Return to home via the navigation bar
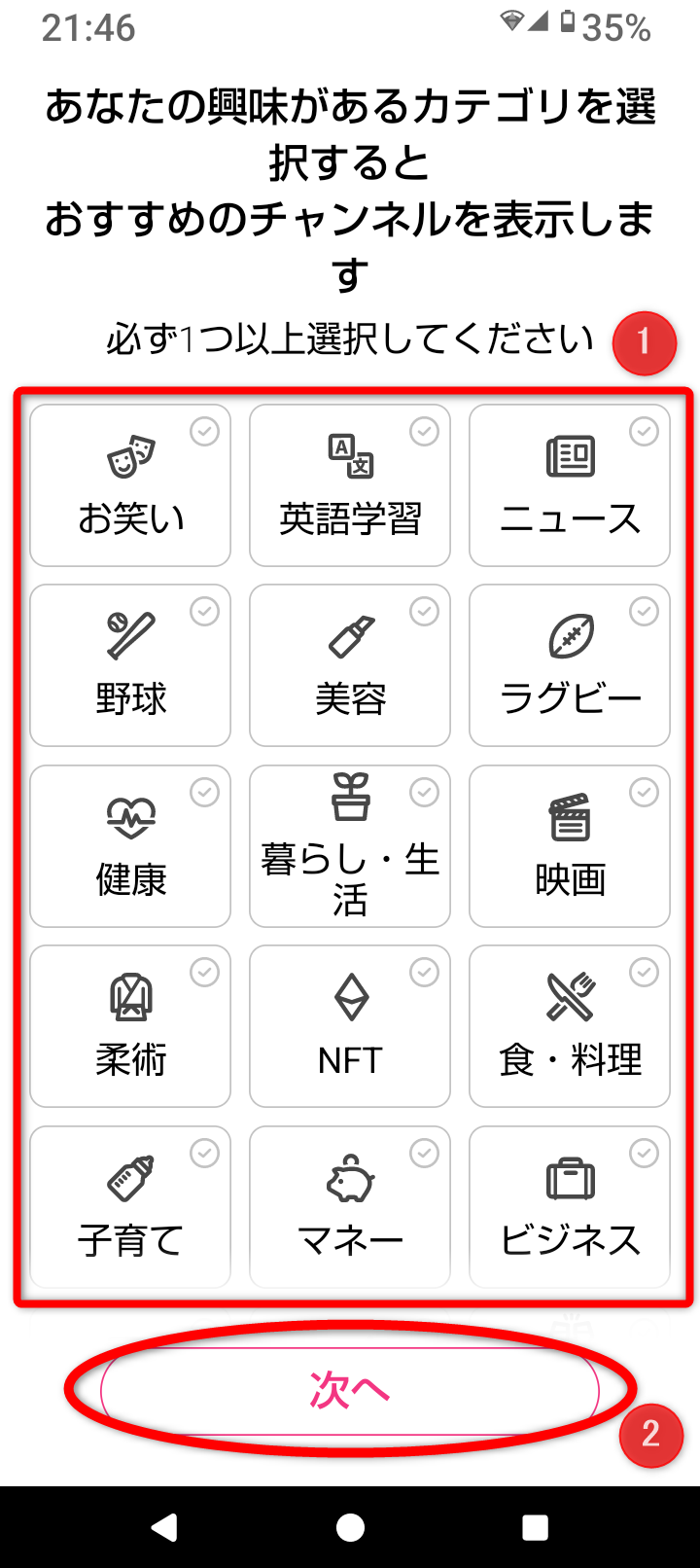Viewport: 700px width, 1568px height. click(350, 1527)
